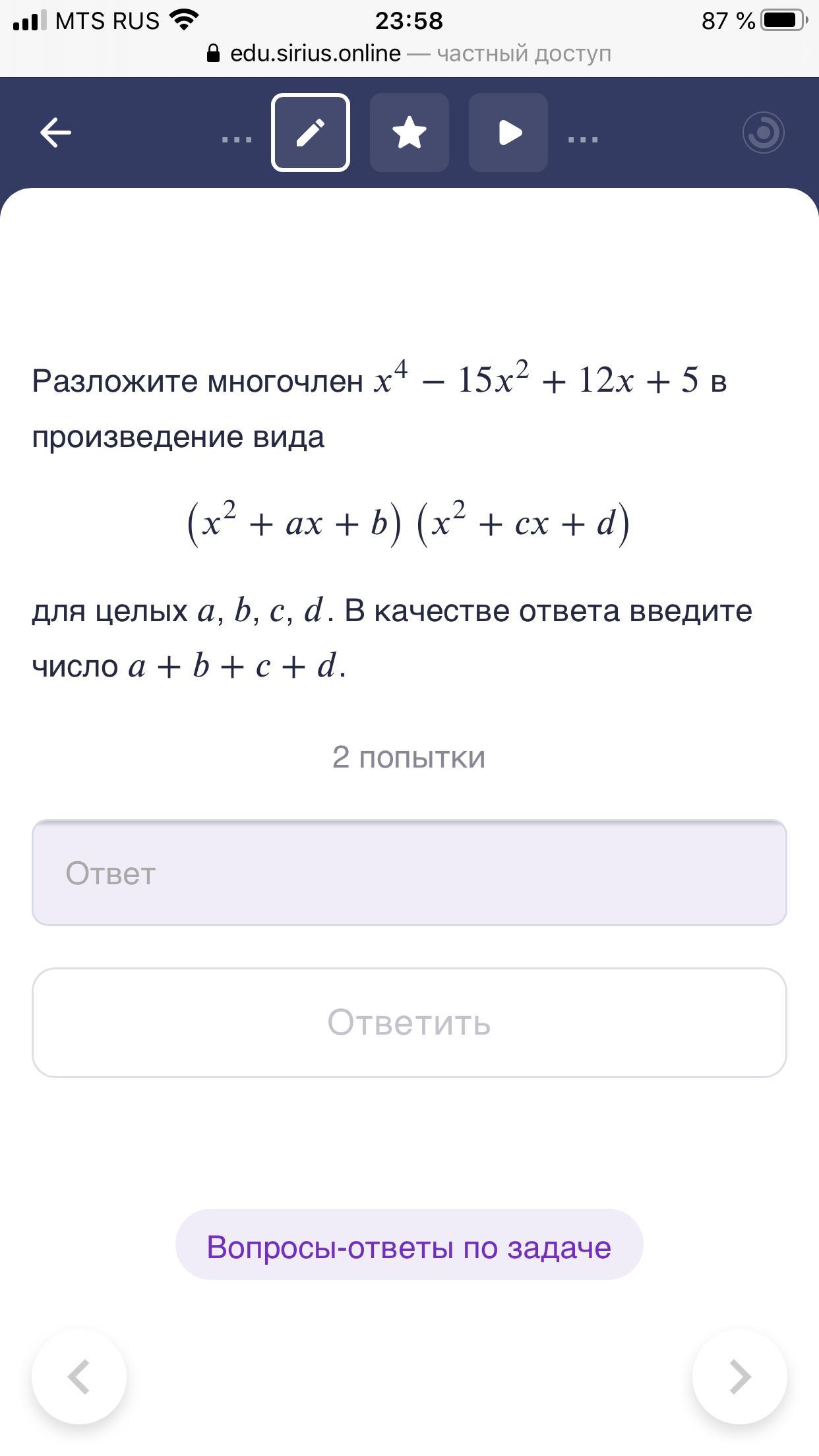
Task: Go to the previous task arrow
Action: 79,1377
